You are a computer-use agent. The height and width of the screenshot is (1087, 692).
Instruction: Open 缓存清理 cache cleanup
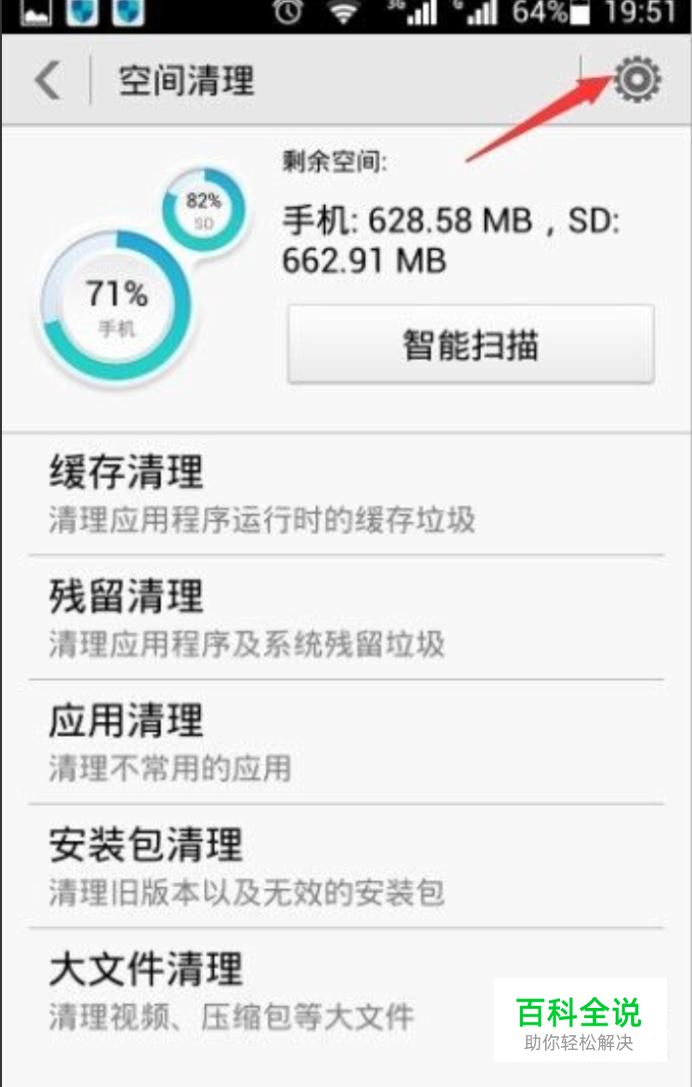345,494
